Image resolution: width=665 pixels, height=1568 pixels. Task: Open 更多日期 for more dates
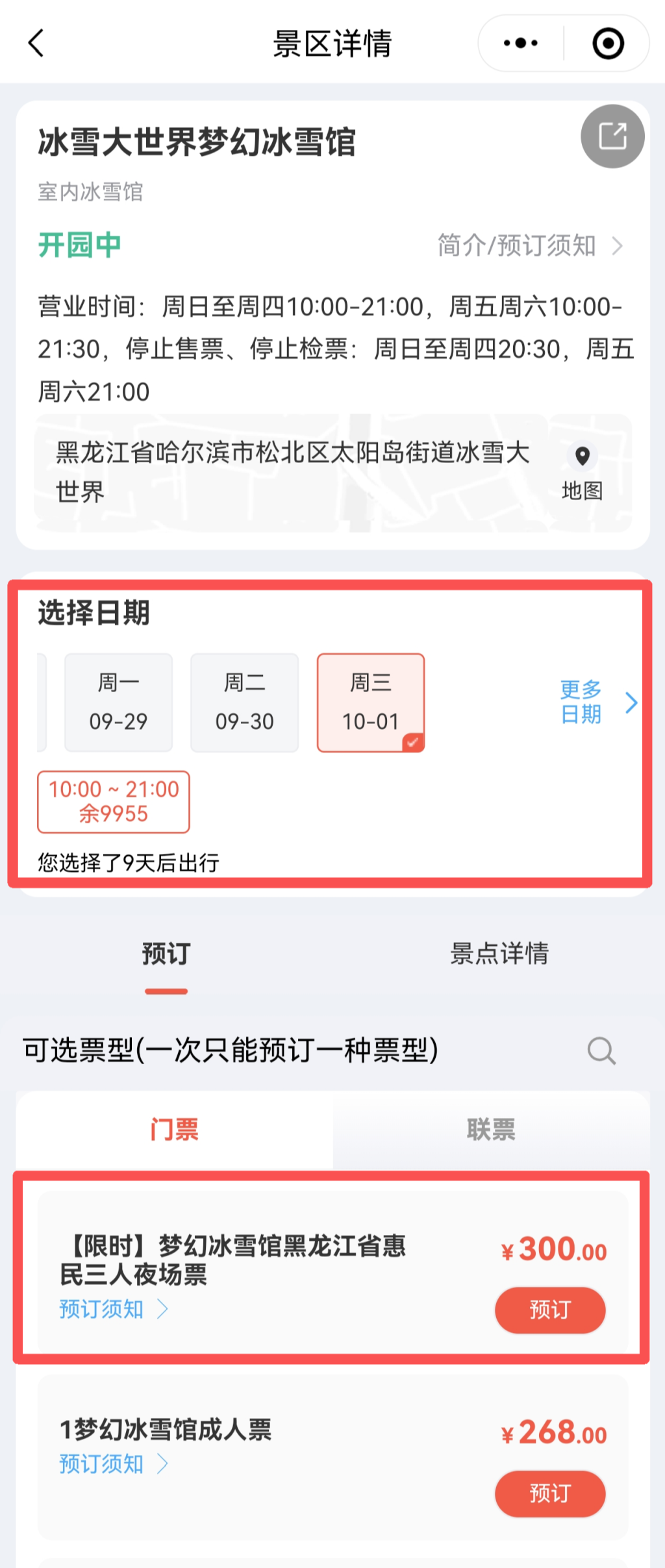tap(597, 702)
